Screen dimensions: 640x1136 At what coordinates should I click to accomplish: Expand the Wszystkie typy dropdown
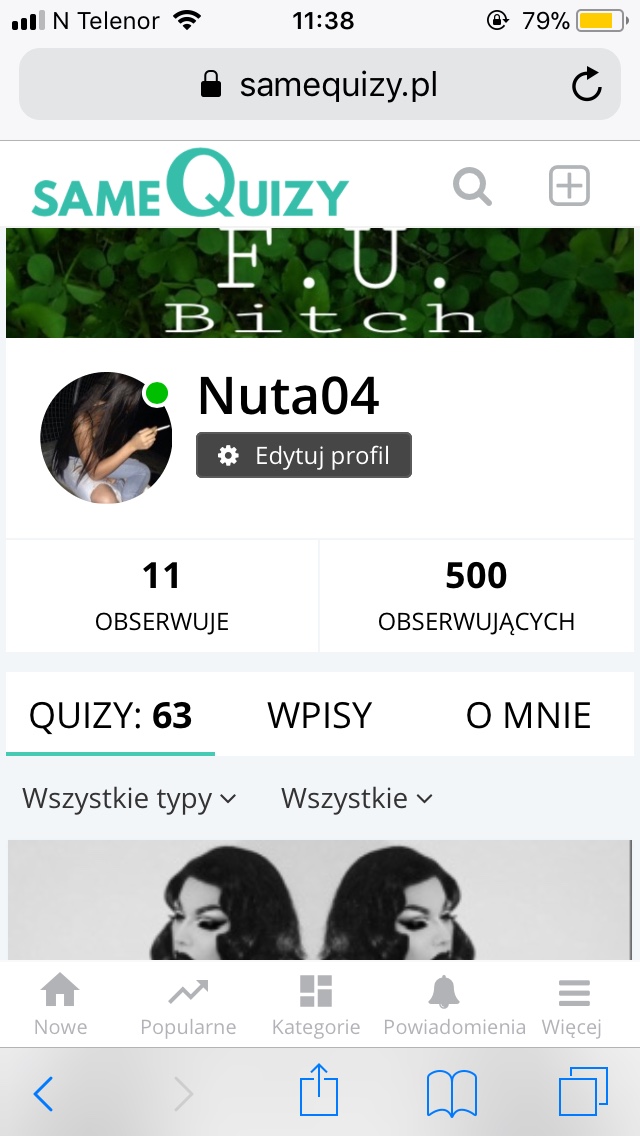tap(129, 798)
